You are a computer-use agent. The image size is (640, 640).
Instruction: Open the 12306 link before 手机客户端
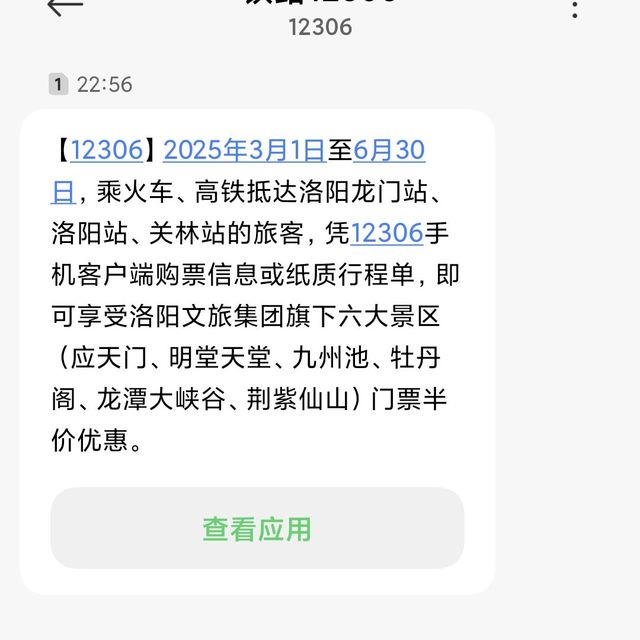click(x=387, y=233)
